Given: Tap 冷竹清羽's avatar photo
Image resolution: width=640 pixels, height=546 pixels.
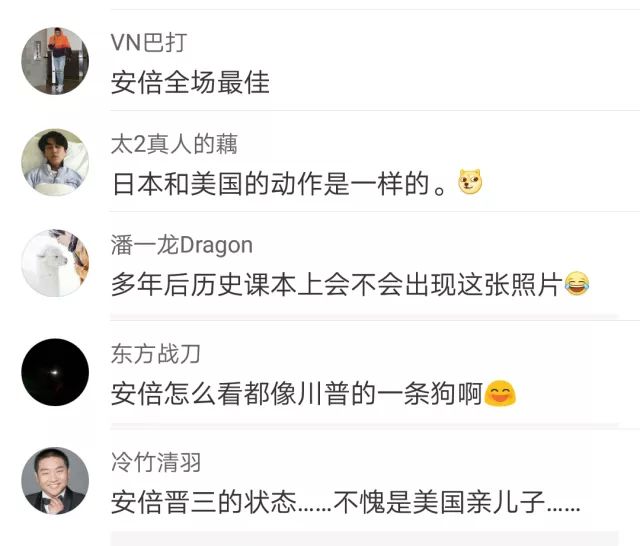Looking at the screenshot, I should point(55,480).
